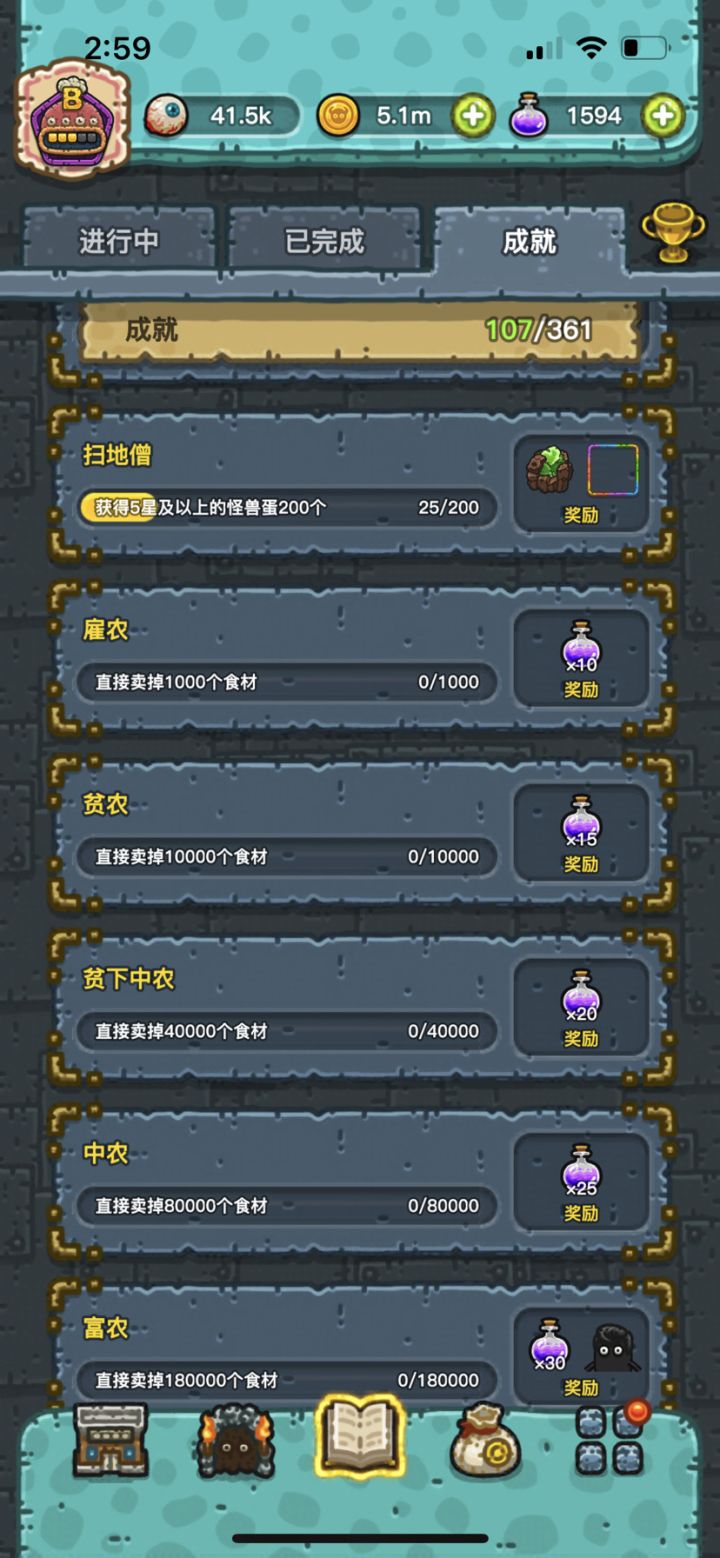Select the gold coin currency icon
The image size is (720, 1558).
(340, 116)
